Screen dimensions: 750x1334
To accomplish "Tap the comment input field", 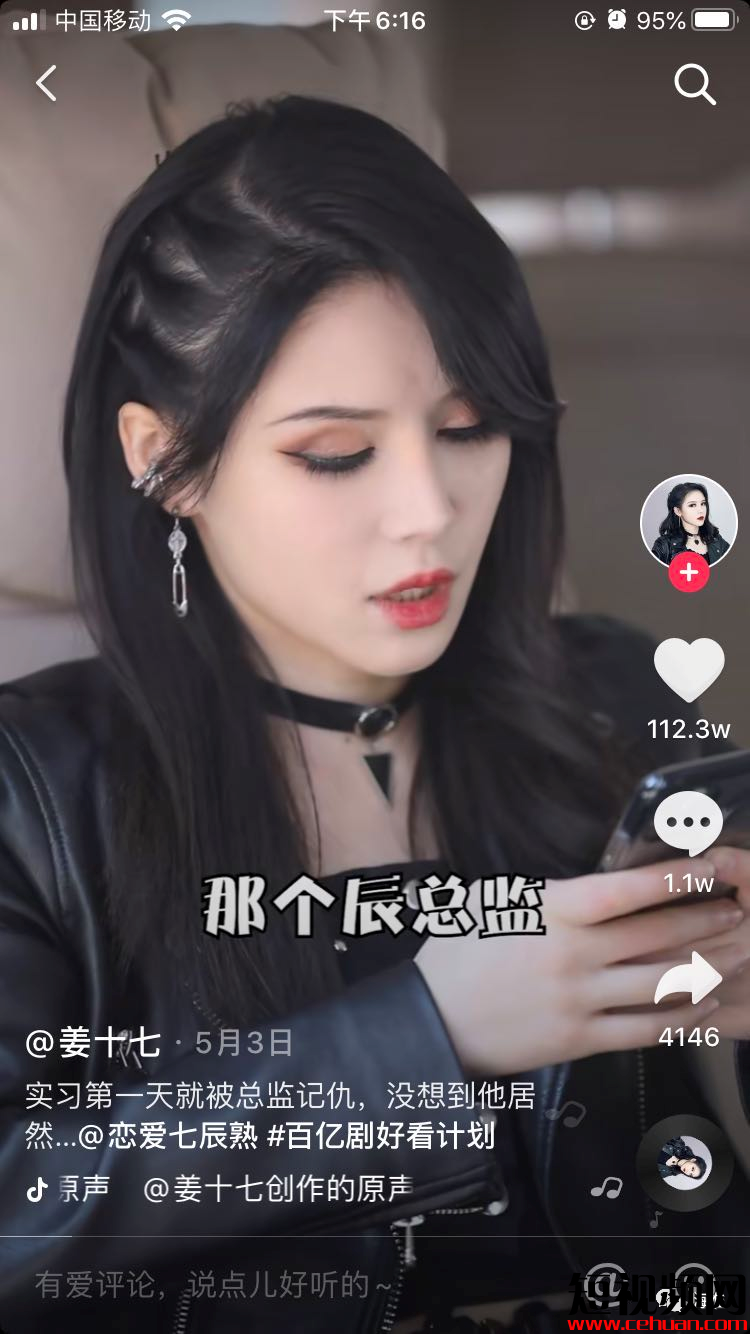I will (280, 1284).
